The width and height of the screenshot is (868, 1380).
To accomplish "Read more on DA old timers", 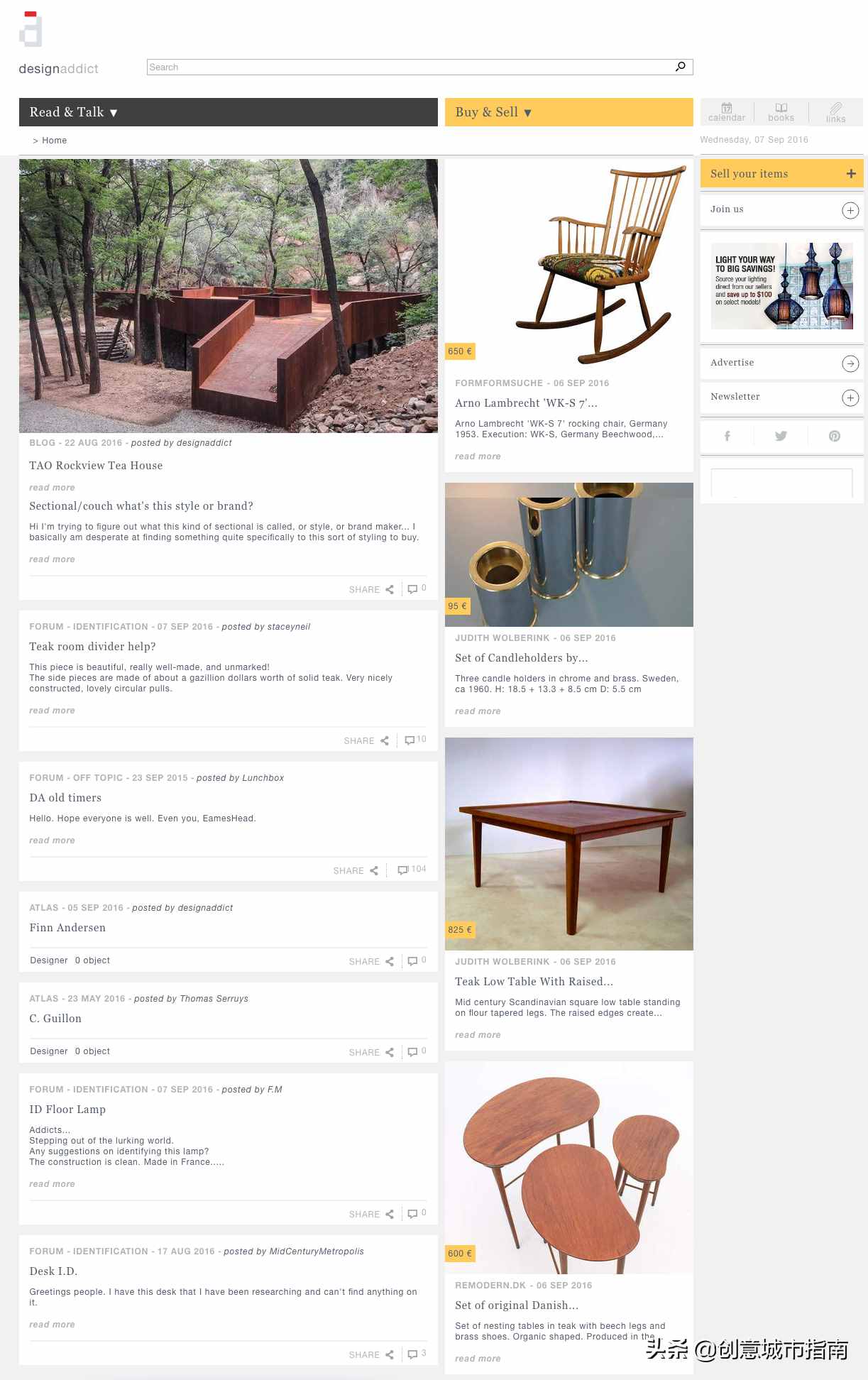I will 52,840.
